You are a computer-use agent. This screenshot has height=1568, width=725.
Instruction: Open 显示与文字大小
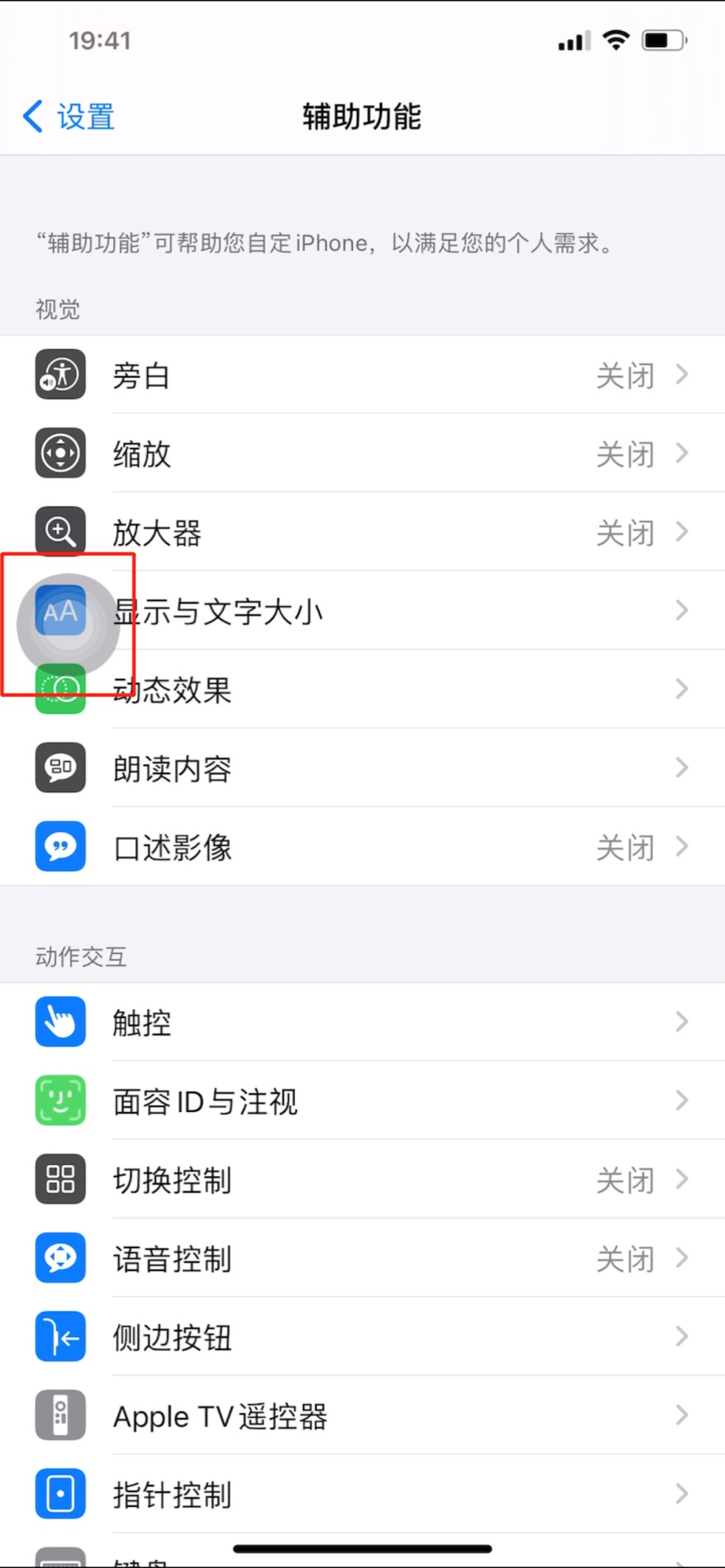(362, 611)
